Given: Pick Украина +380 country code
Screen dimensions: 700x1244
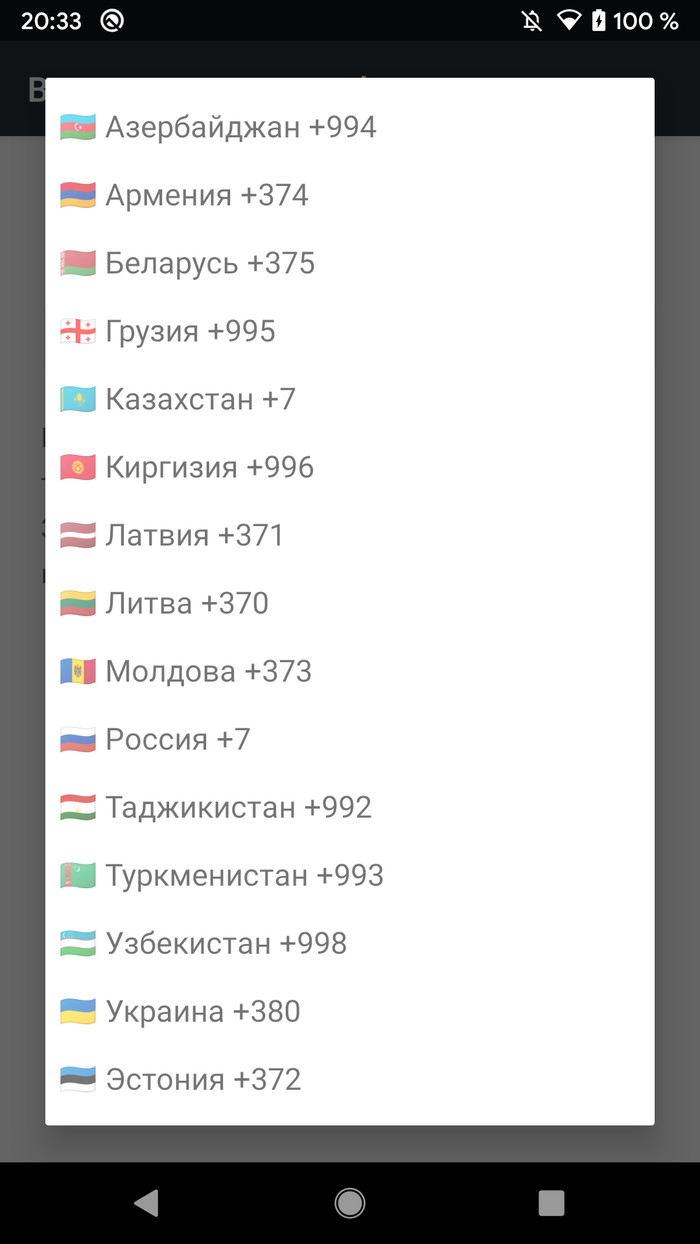Looking at the screenshot, I should pos(203,1012).
